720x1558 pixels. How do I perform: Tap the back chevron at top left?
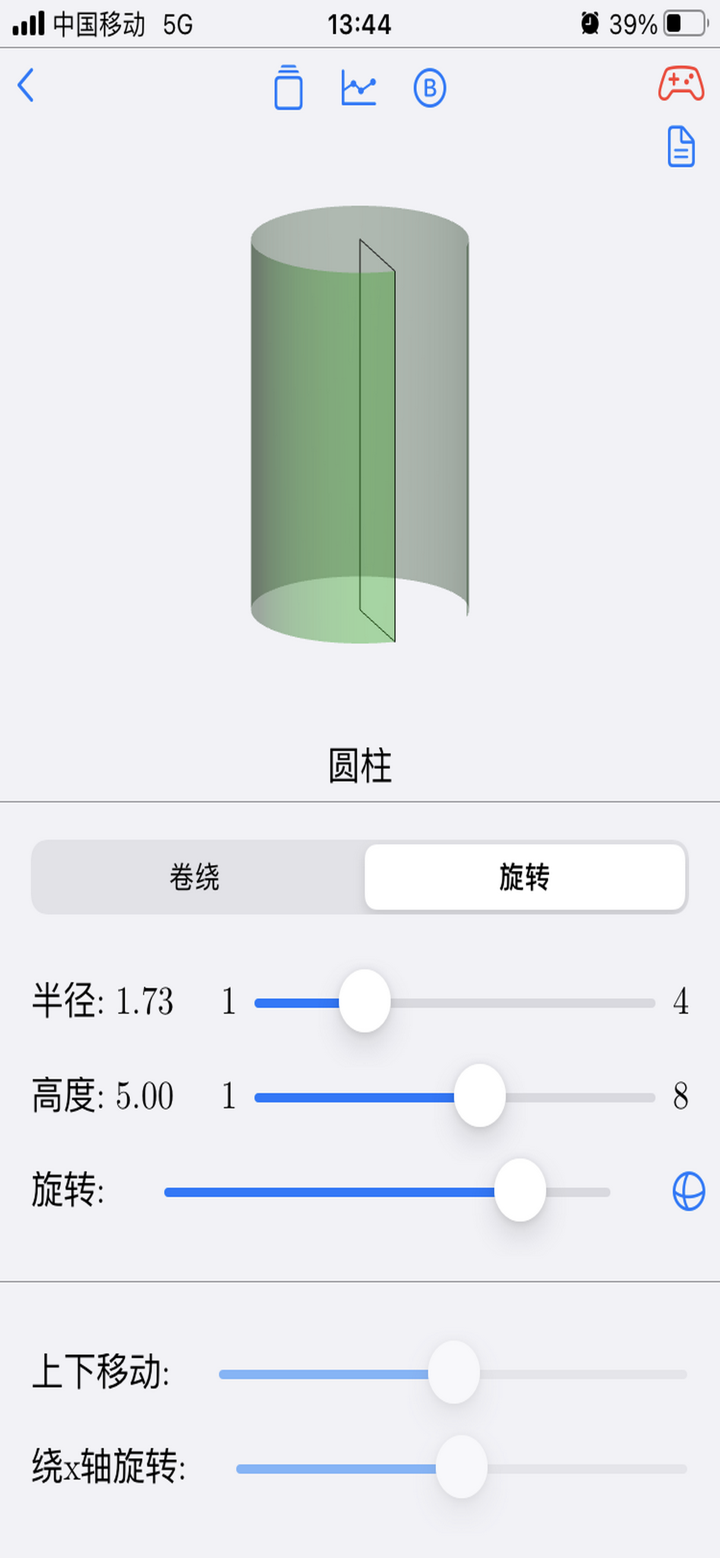point(26,86)
